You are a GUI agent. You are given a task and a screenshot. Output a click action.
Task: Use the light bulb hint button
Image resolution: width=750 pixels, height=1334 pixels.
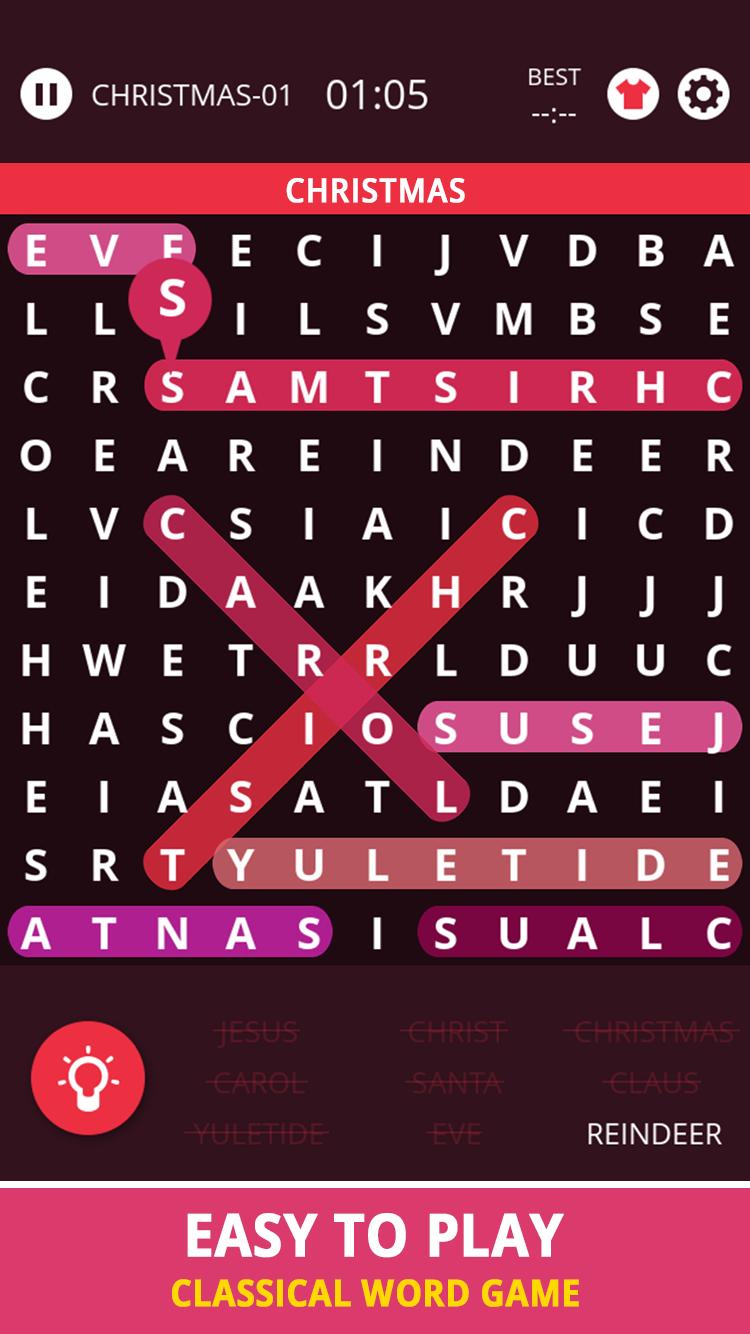click(x=88, y=1078)
